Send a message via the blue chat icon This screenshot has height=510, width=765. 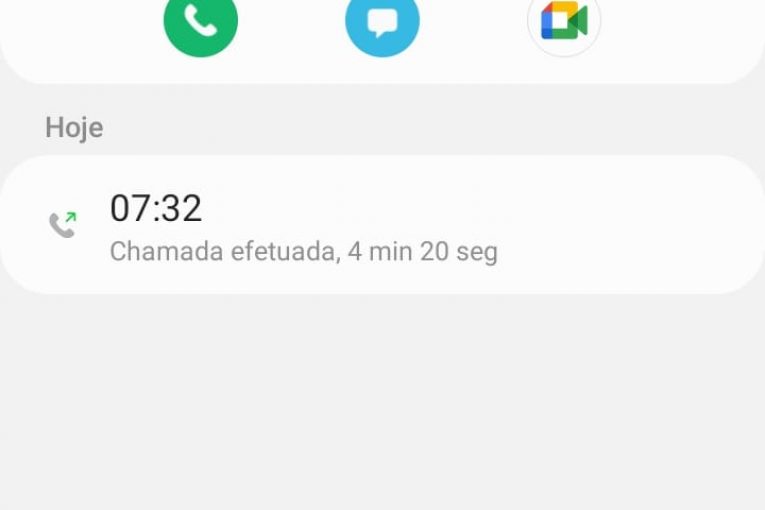(382, 21)
